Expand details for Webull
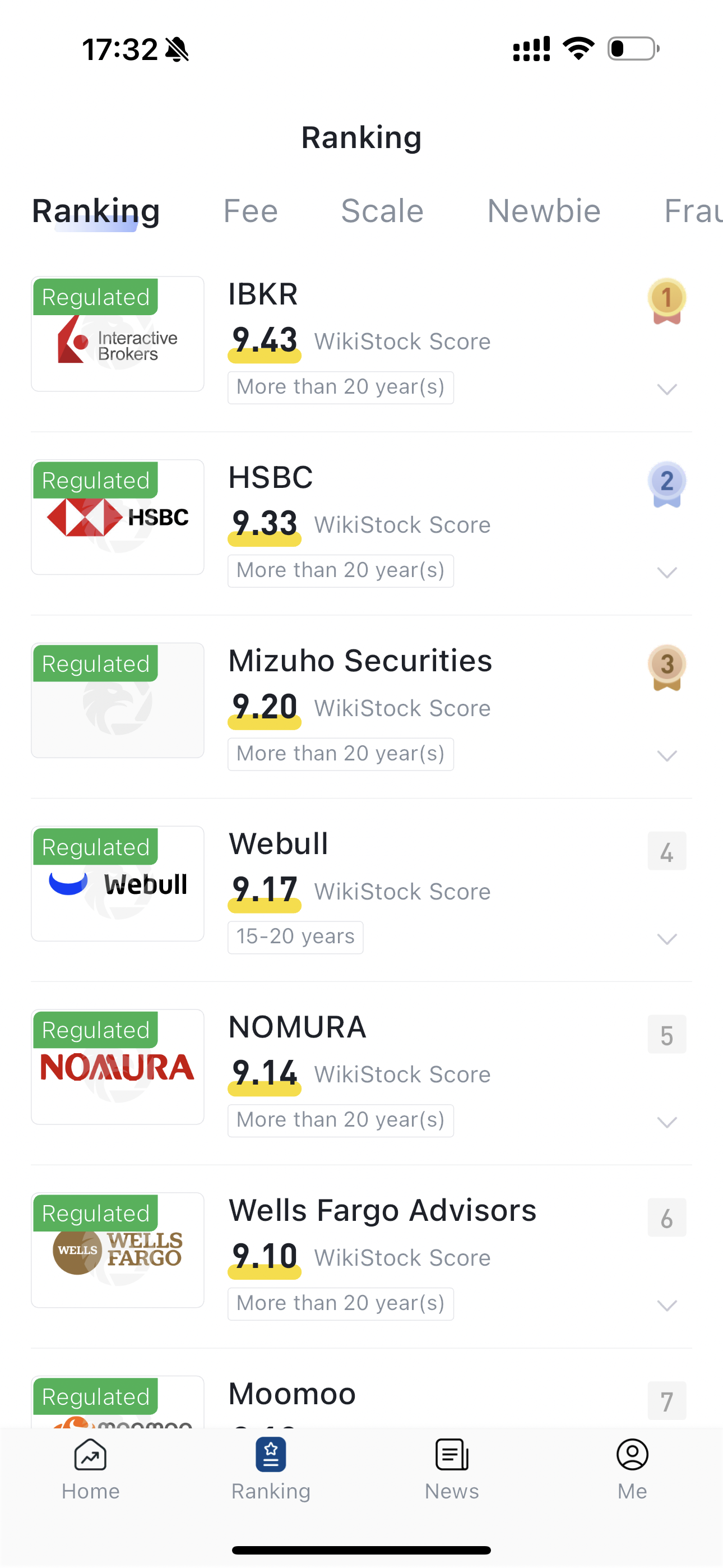Viewport: 723px width, 1568px height. [x=667, y=939]
